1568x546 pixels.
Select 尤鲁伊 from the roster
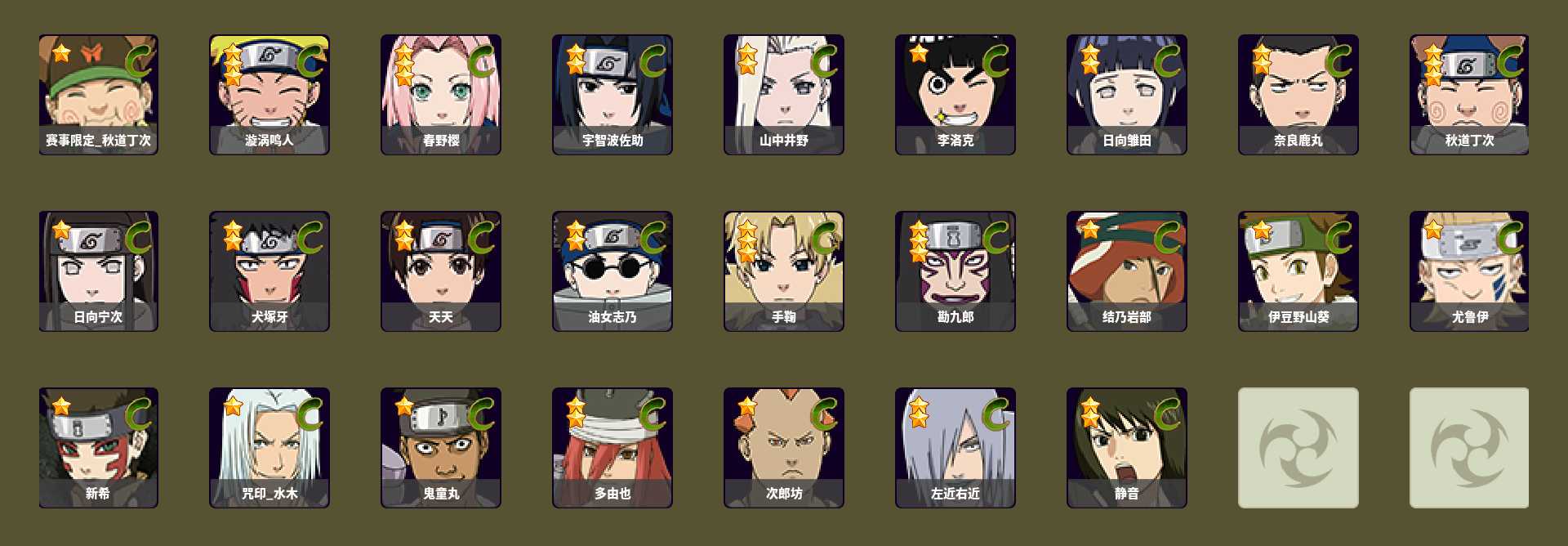(x=1469, y=271)
